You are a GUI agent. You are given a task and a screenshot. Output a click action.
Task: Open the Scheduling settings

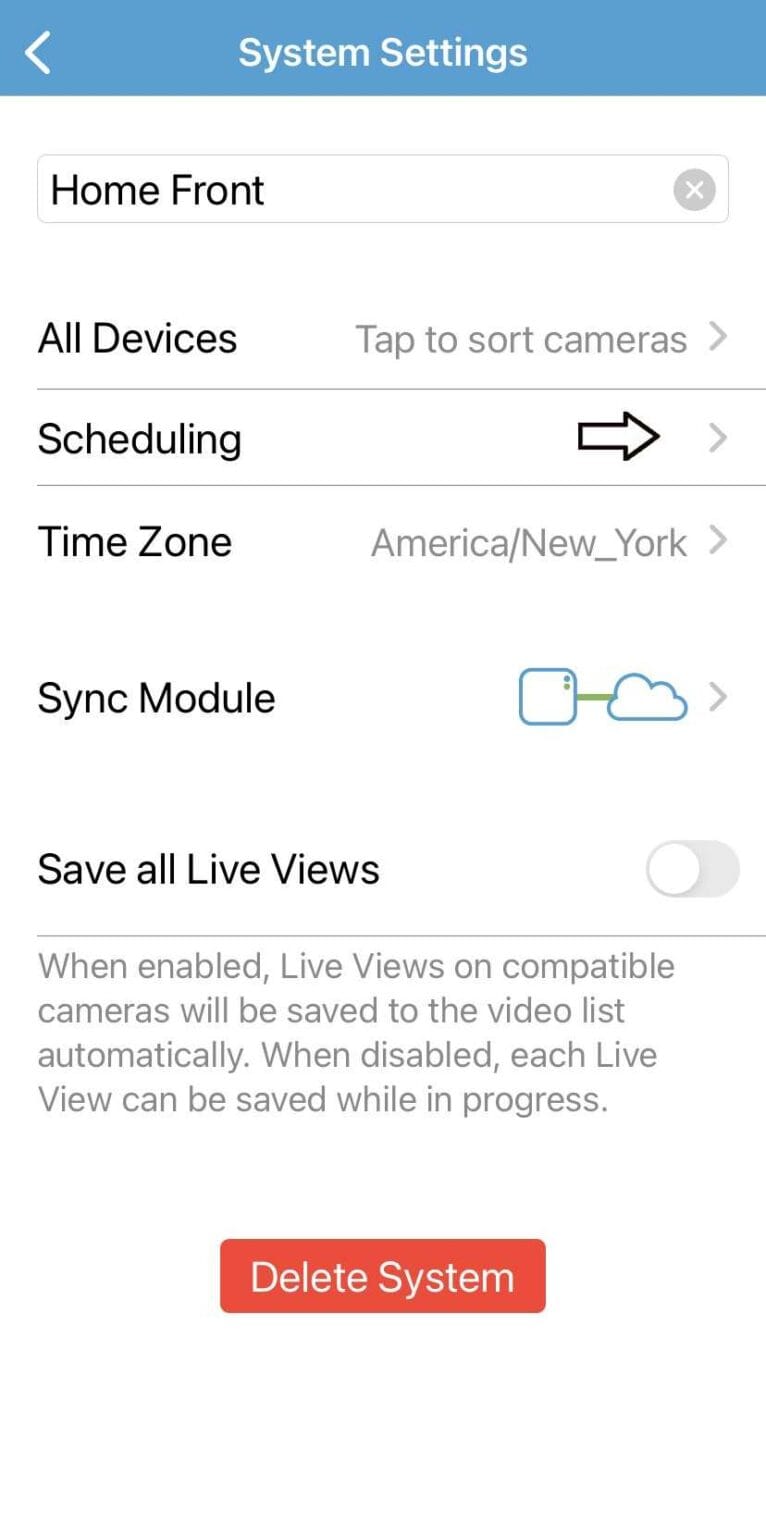(383, 438)
